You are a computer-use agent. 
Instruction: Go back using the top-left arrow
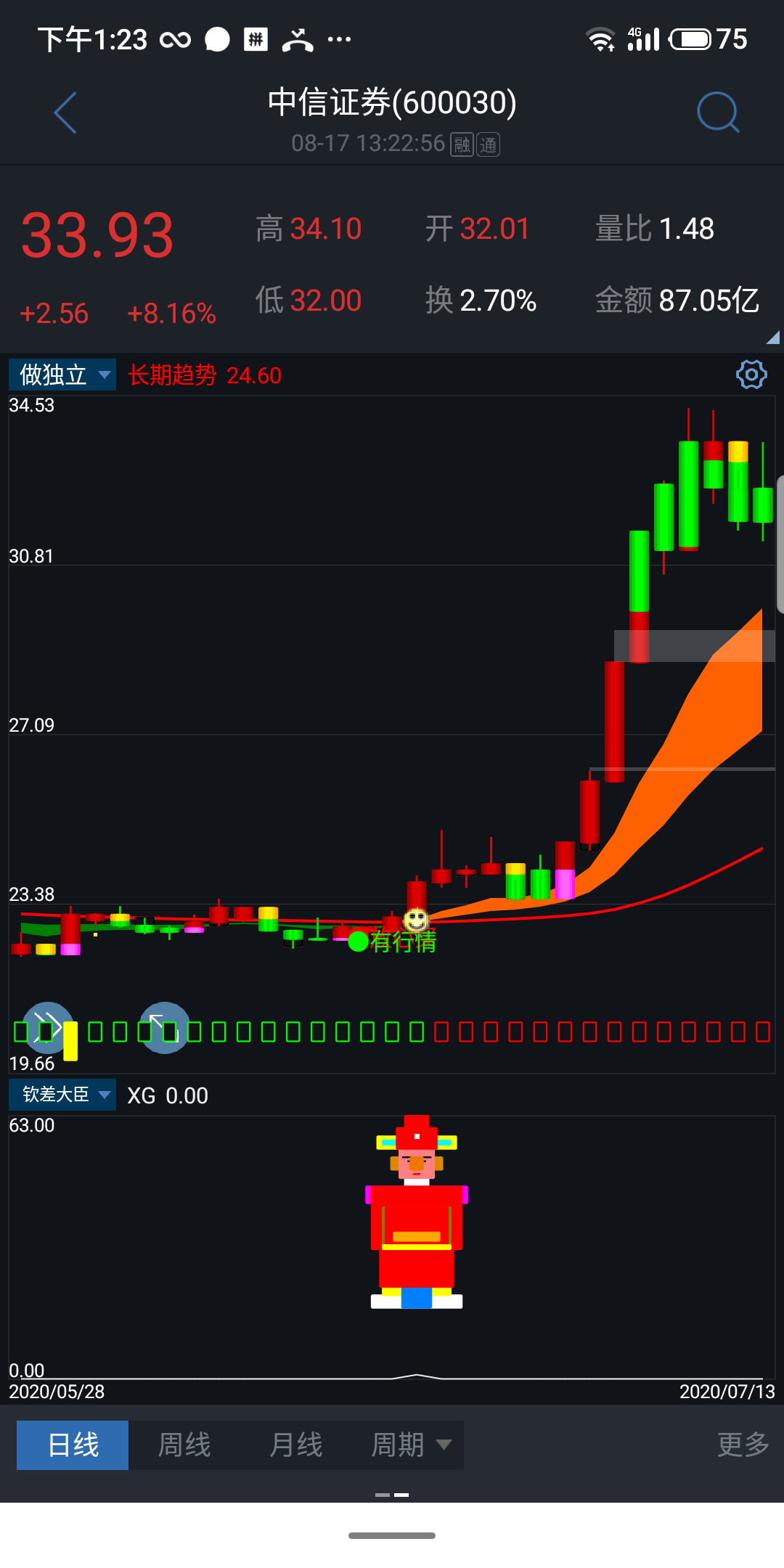point(65,113)
